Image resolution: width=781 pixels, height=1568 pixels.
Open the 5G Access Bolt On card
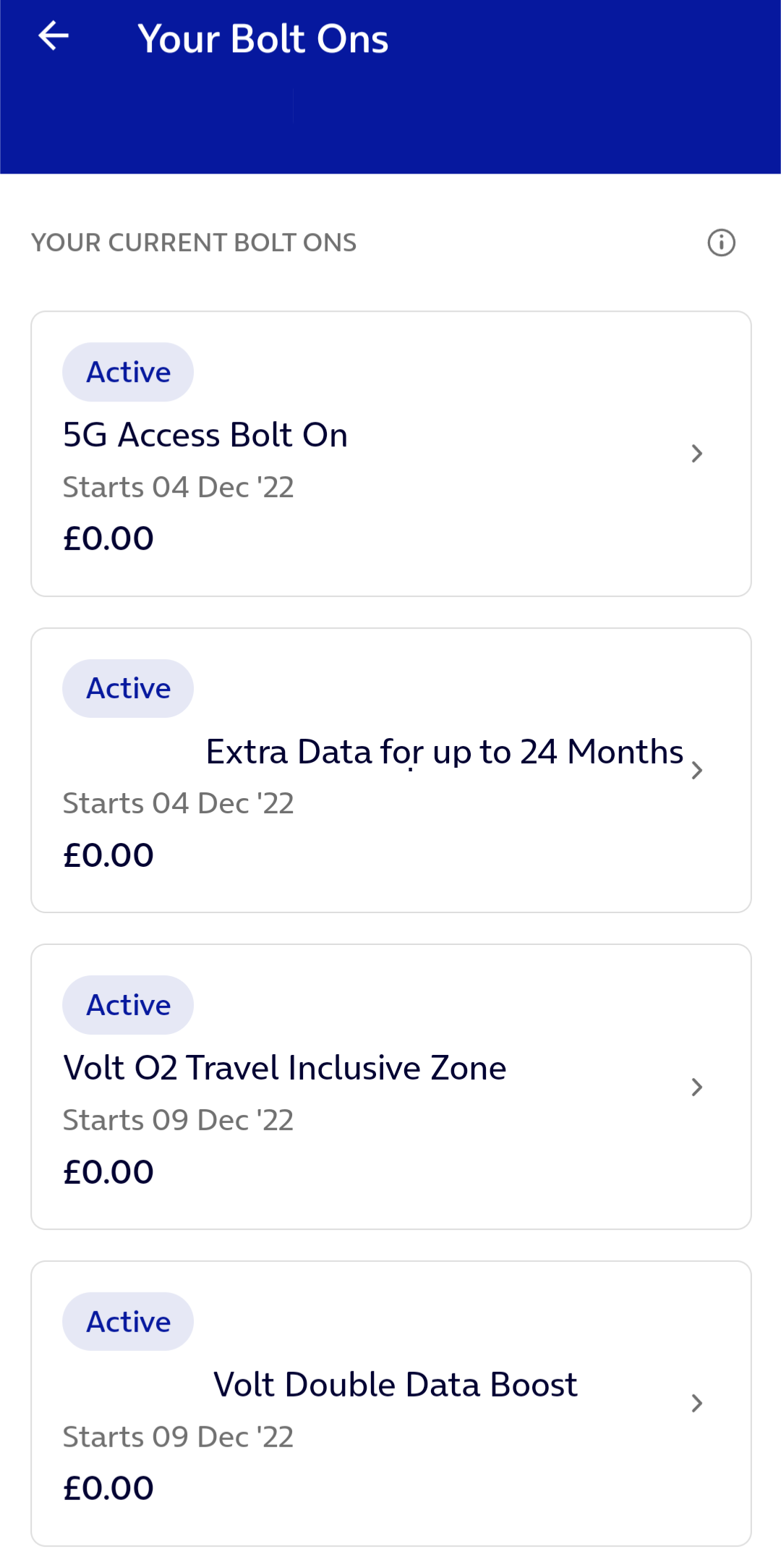[206, 434]
